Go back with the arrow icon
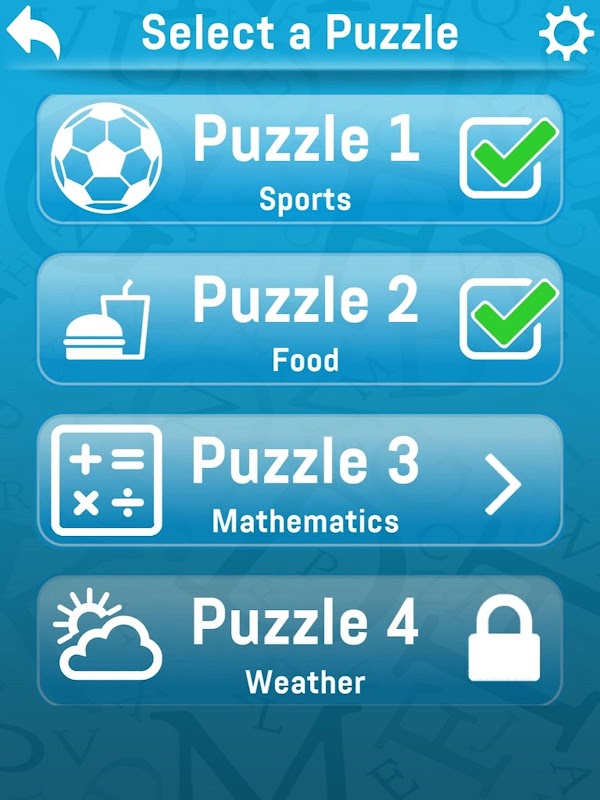The image size is (600, 800). 33,33
